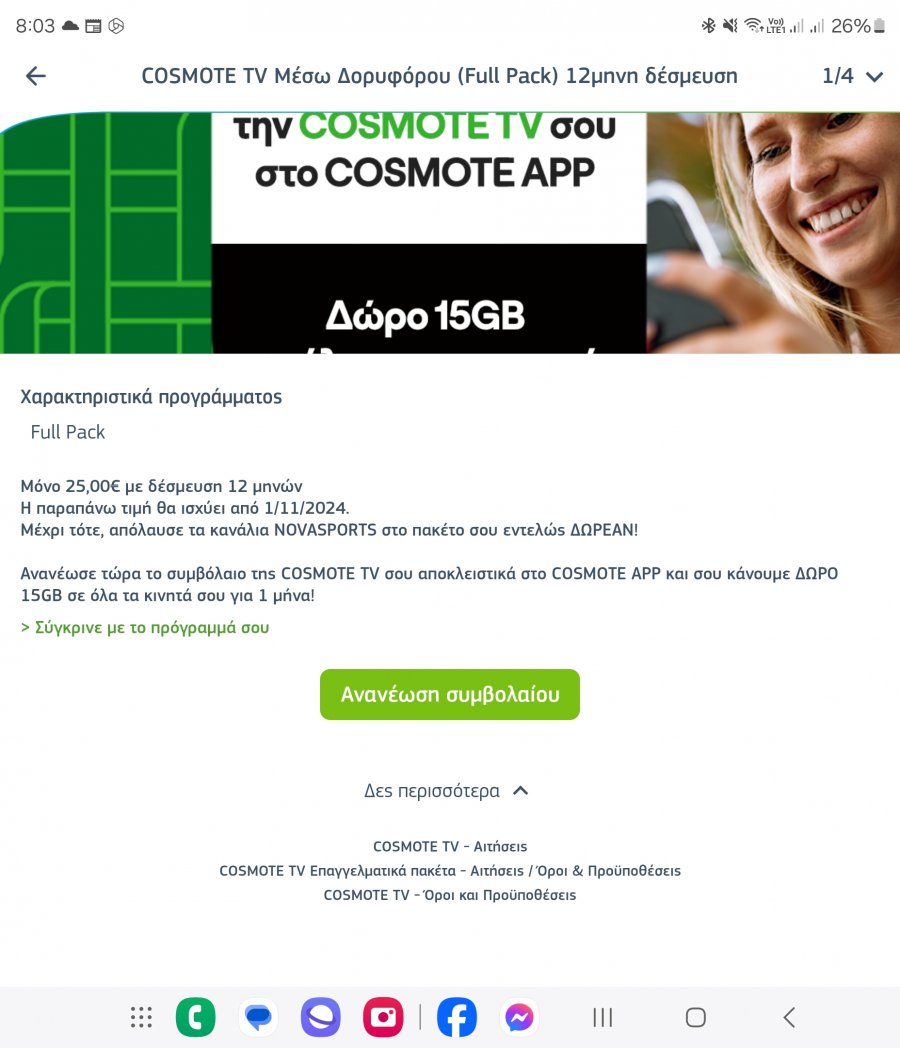Launch Messenger from the taskbar

(x=519, y=1018)
